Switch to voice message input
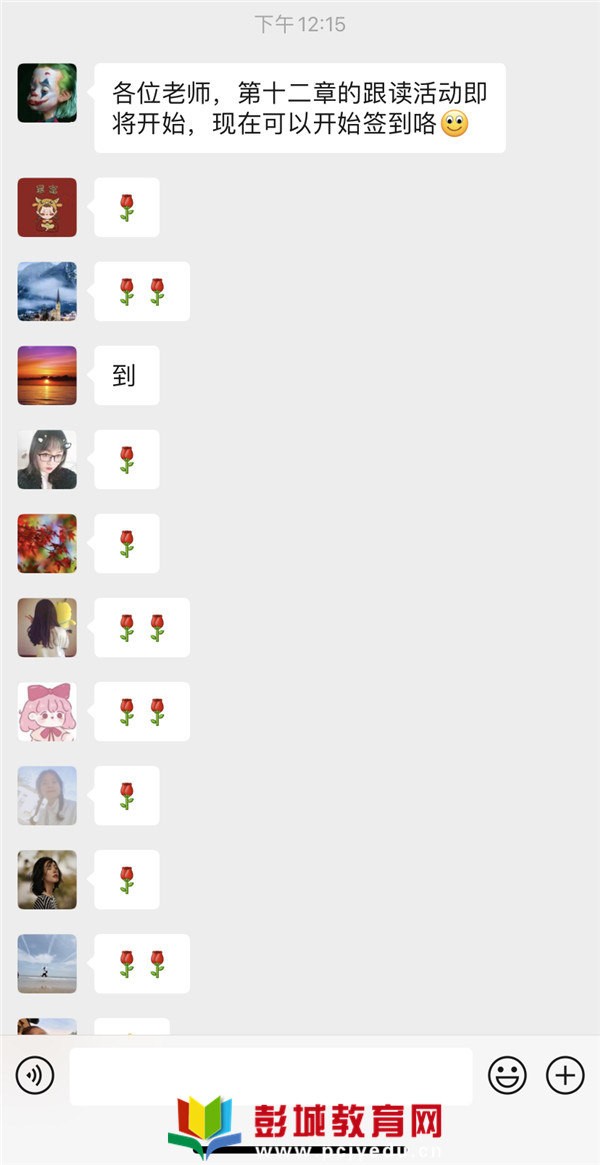 pyautogui.click(x=35, y=1076)
